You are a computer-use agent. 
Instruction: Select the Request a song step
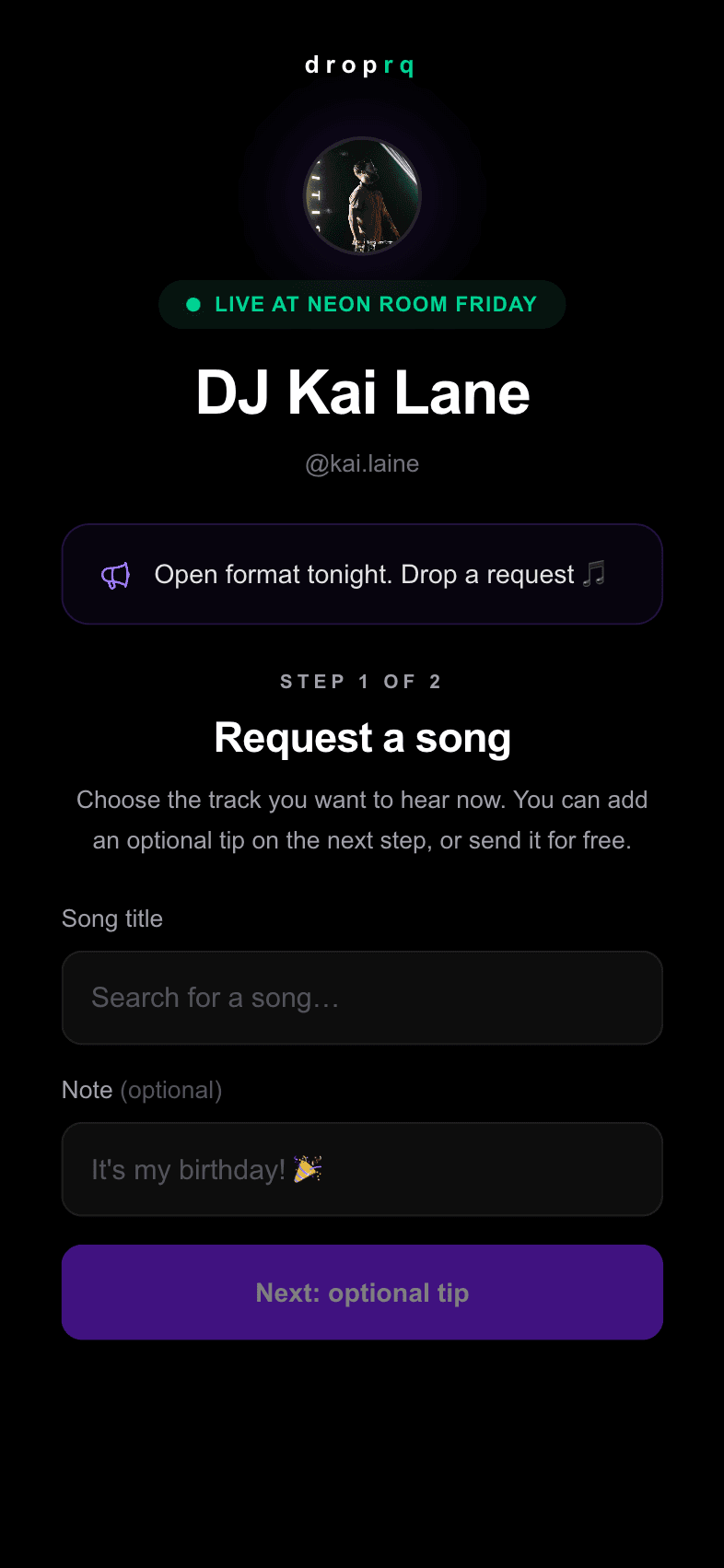coord(362,737)
